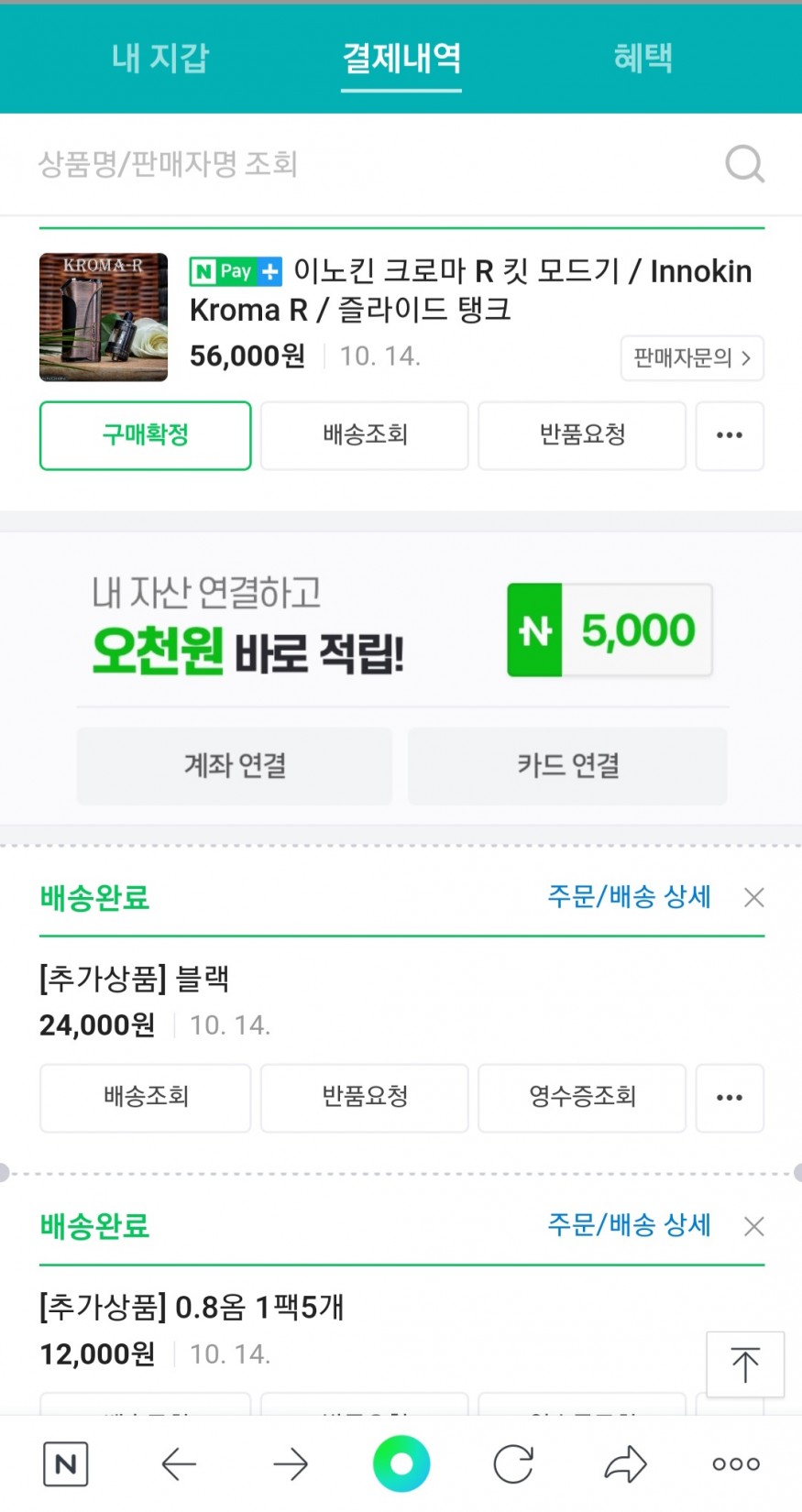
Task: Tap 계좌 연결 button
Action: click(235, 766)
